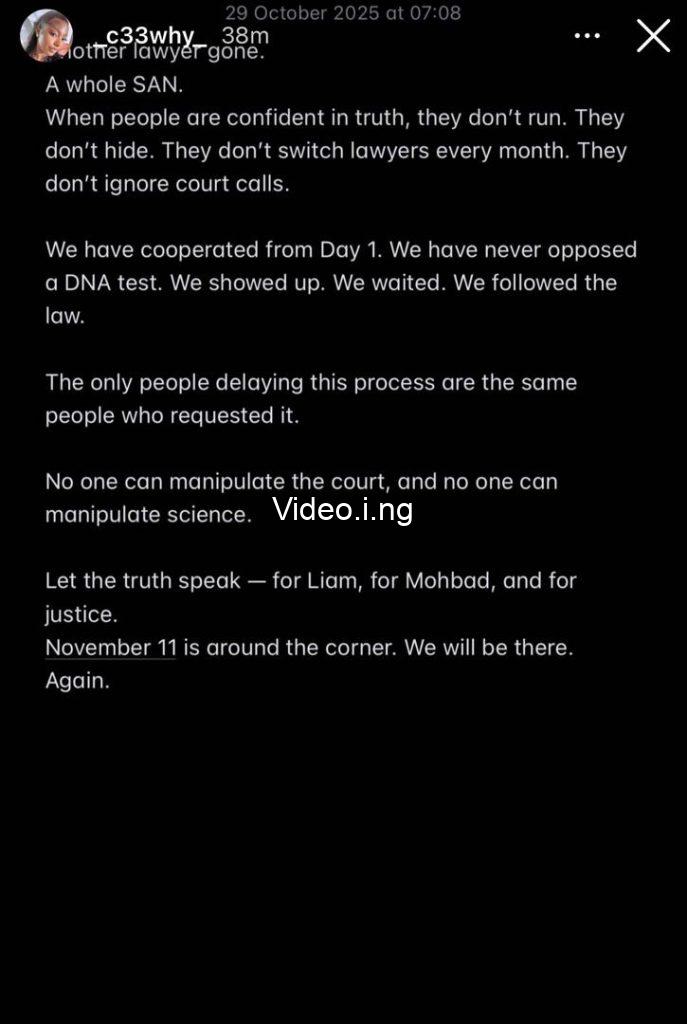The image size is (687, 1024).
Task: Open the three-dot story options menu
Action: click(x=587, y=36)
